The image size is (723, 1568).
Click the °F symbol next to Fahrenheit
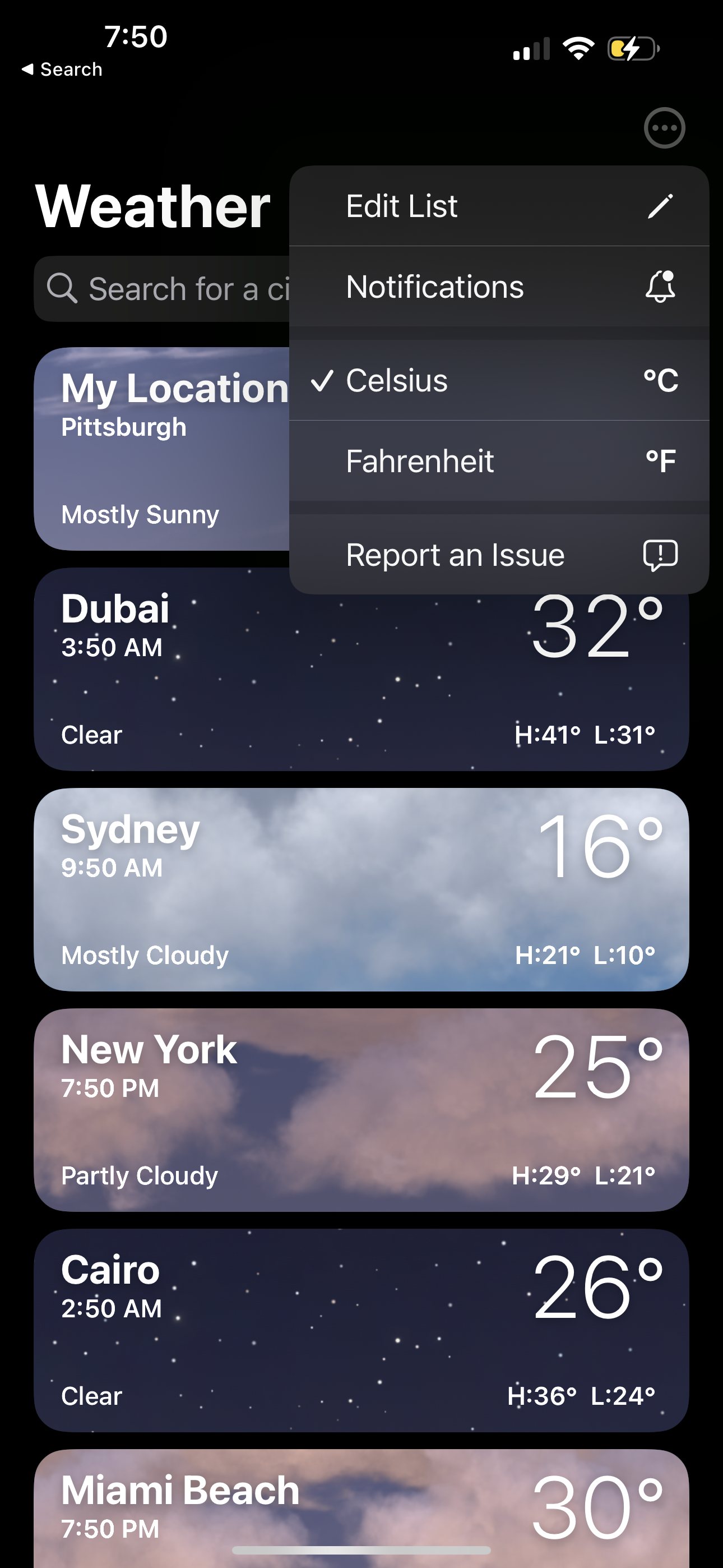(659, 461)
